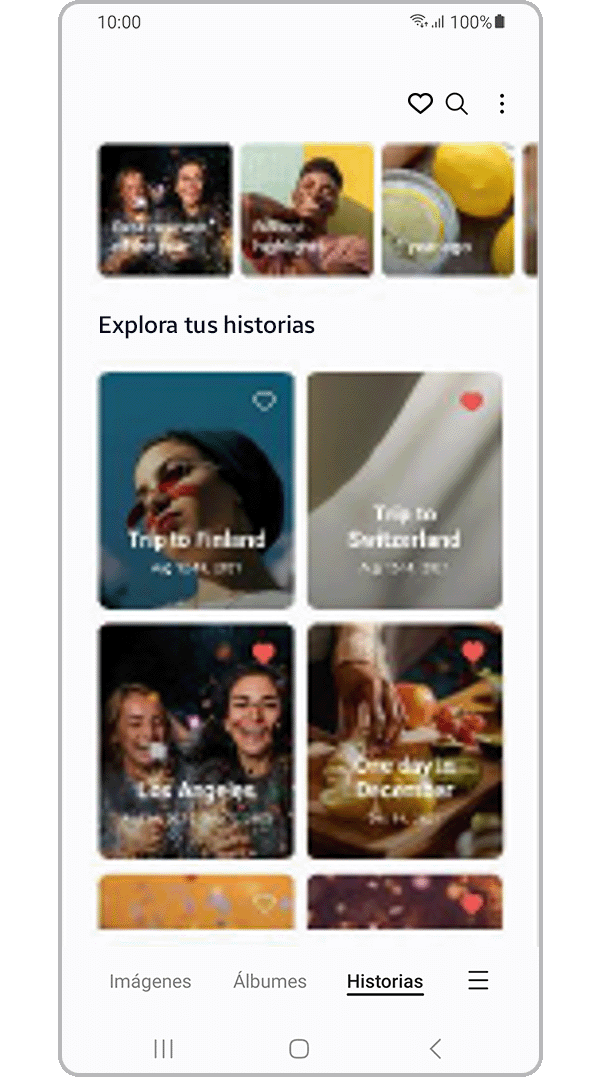Unlike the One day in December story

coord(472,653)
